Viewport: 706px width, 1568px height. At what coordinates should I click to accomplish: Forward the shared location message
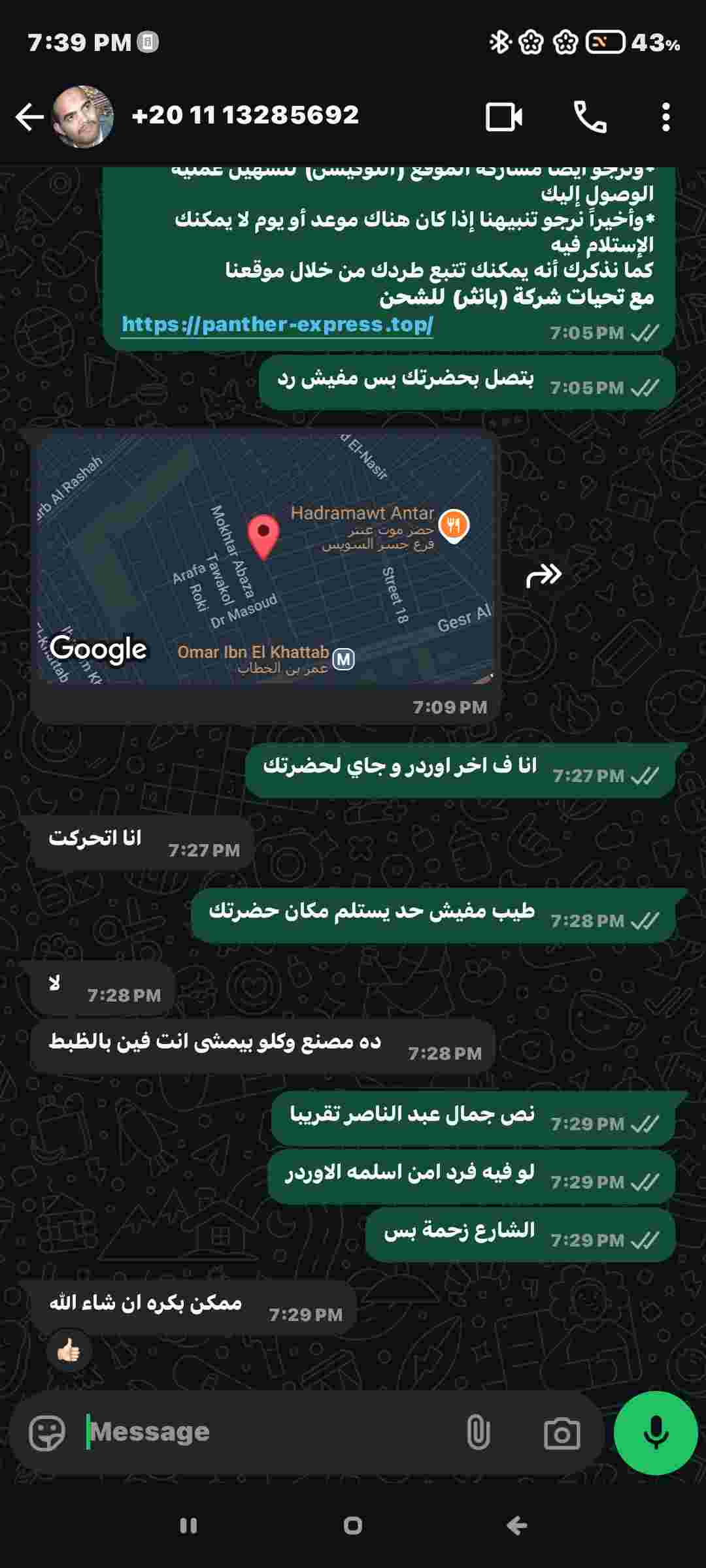[544, 576]
